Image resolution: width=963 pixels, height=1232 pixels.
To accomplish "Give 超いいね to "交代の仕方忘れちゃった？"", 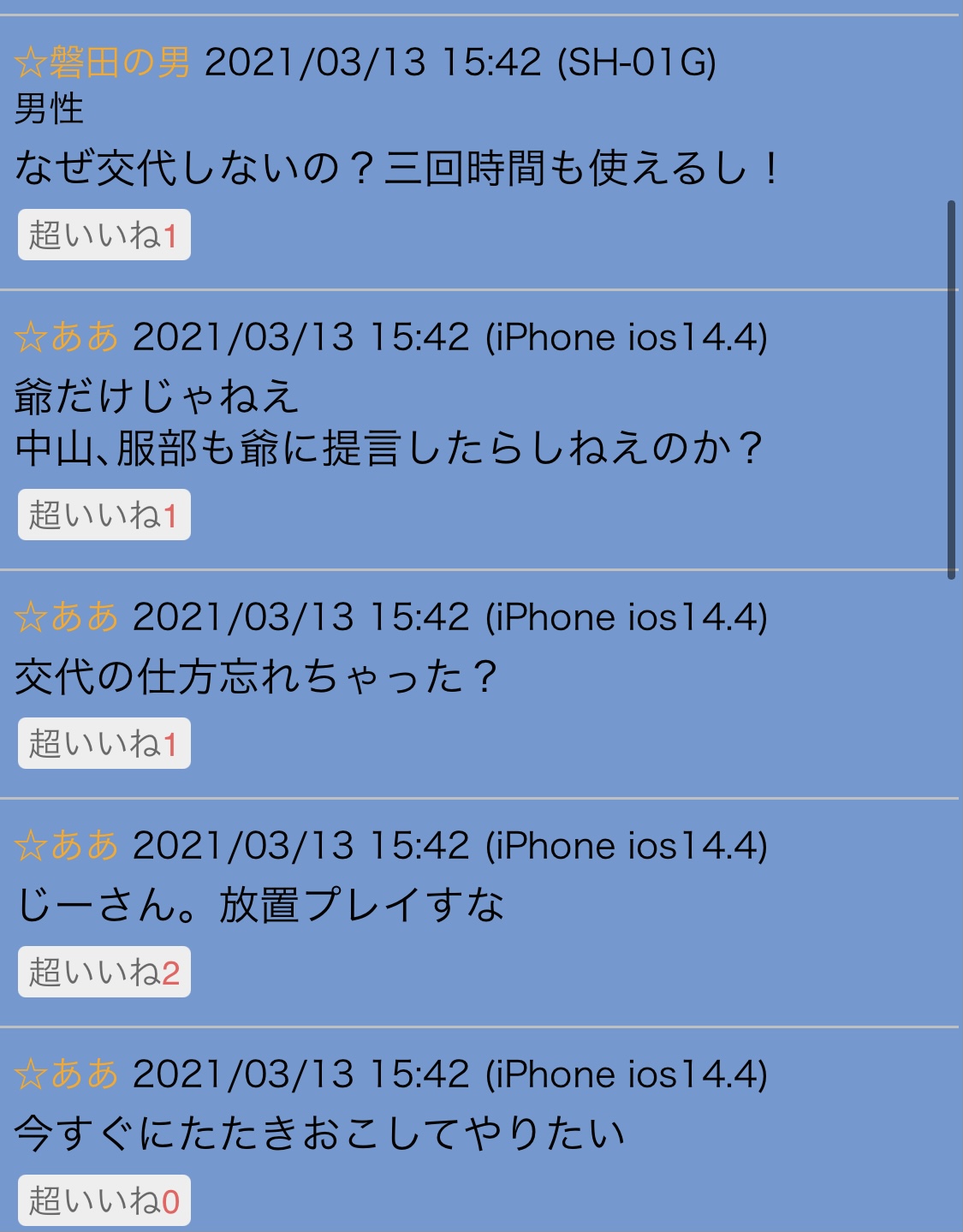I will tap(104, 743).
